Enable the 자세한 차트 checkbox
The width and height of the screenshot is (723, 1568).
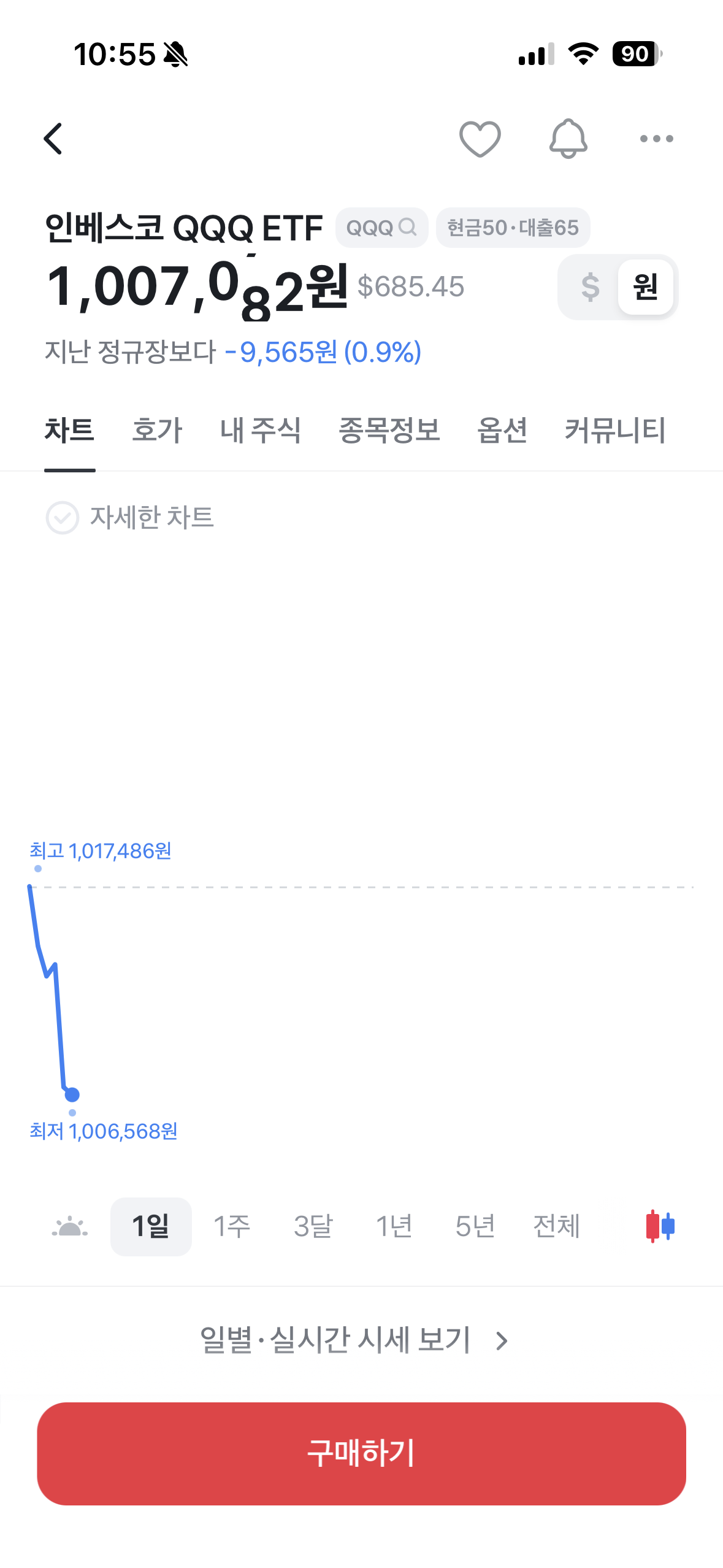[x=63, y=518]
